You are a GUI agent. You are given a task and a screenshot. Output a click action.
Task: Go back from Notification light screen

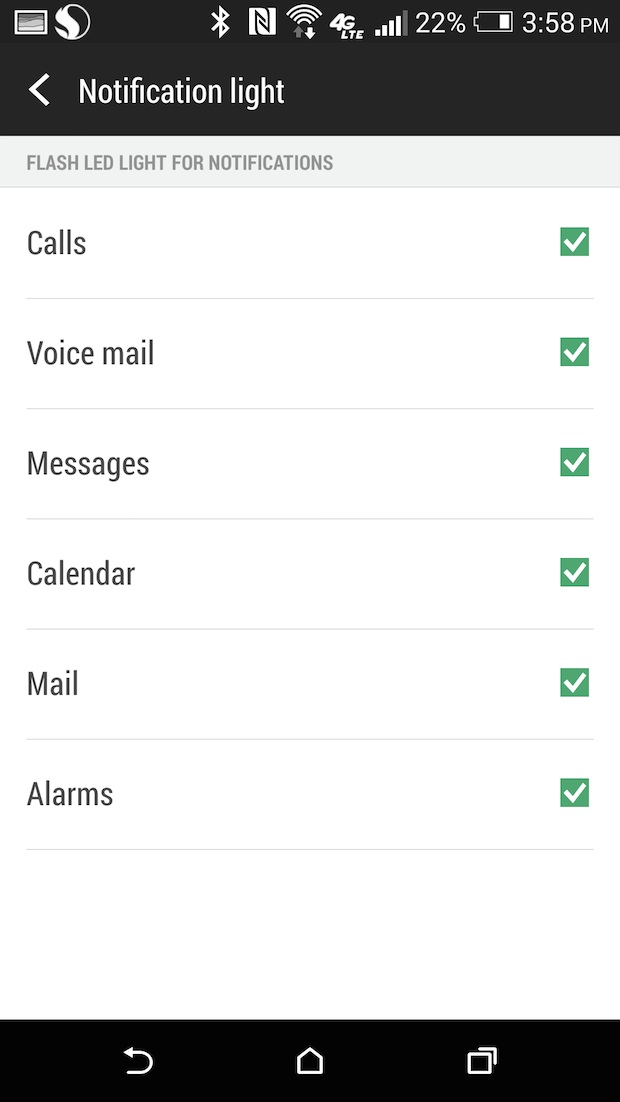[x=40, y=91]
